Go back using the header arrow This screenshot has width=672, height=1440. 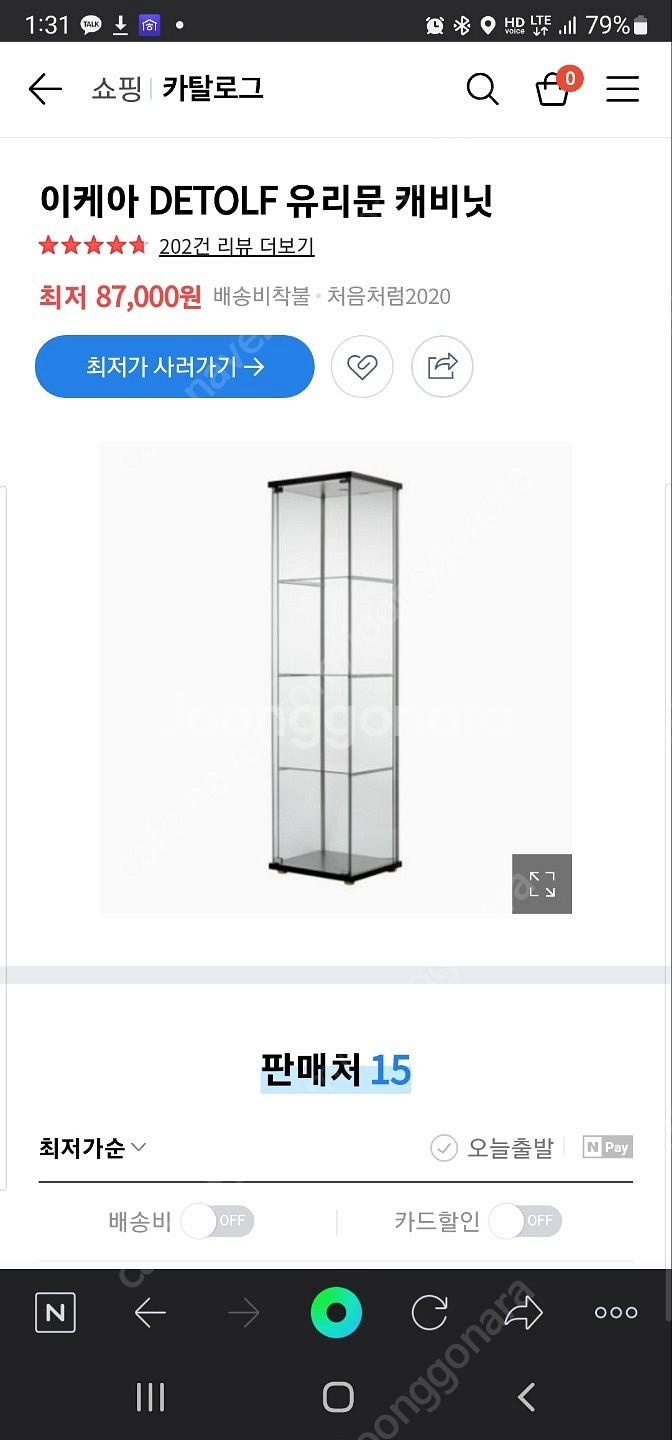click(45, 89)
